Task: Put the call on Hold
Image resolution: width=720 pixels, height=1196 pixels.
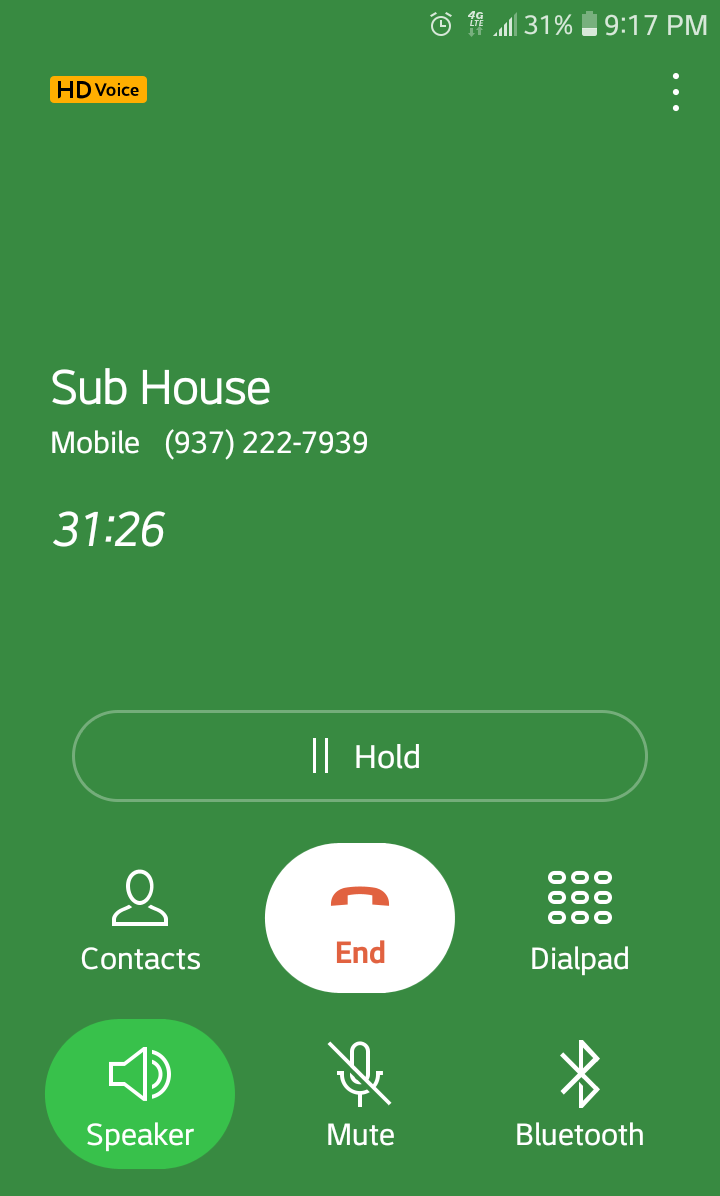Action: (360, 756)
